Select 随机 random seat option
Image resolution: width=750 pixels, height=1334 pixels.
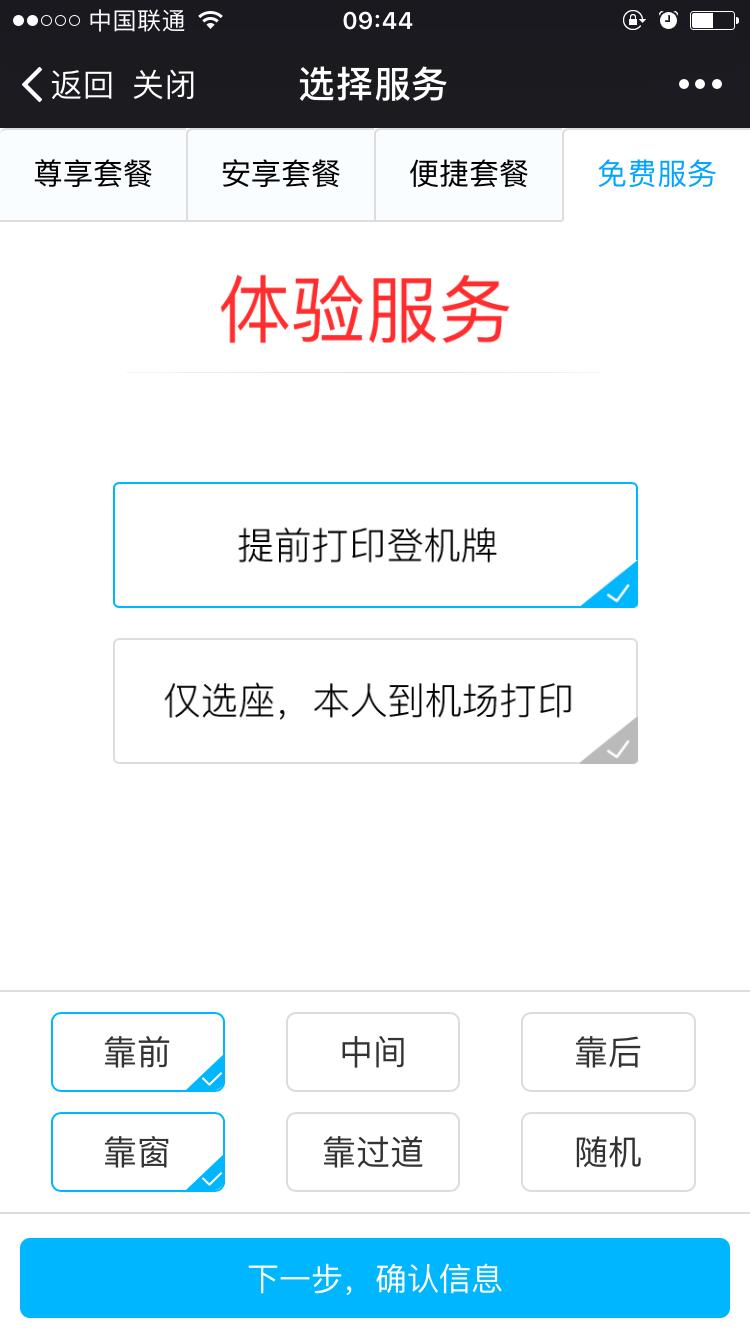[x=608, y=1152]
